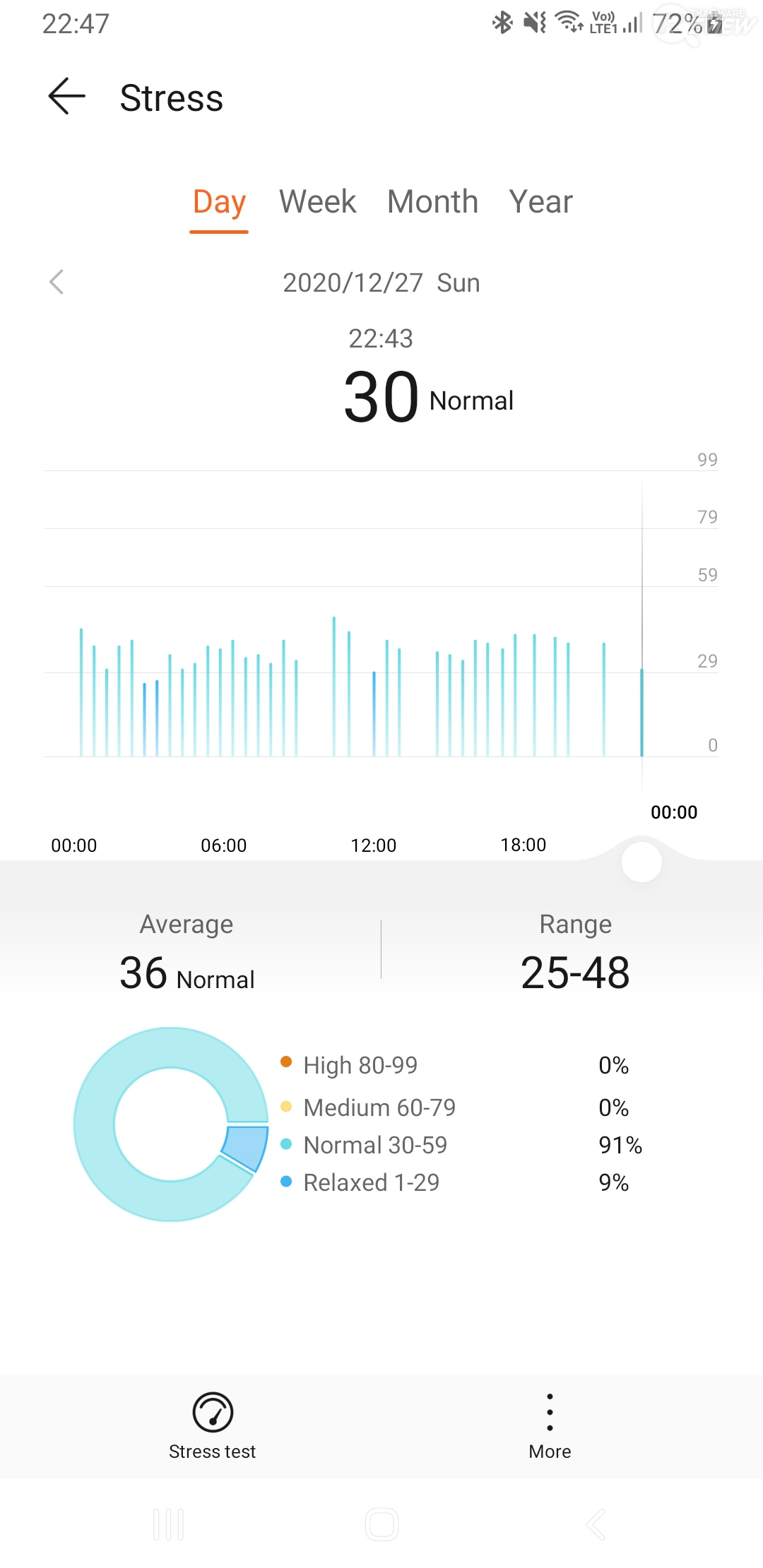The image size is (763, 1568).
Task: Go to the previous day's stress data
Action: pos(57,282)
